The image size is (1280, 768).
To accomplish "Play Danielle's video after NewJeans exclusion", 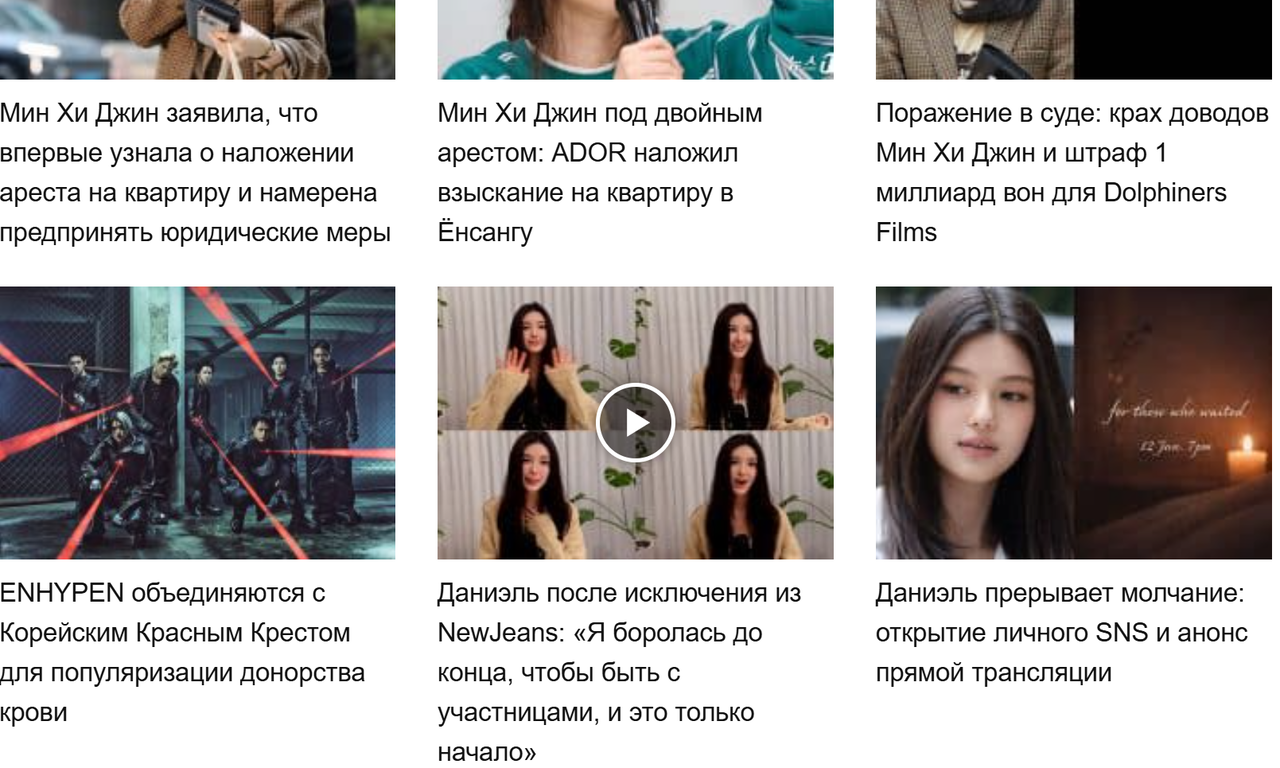I will [635, 423].
